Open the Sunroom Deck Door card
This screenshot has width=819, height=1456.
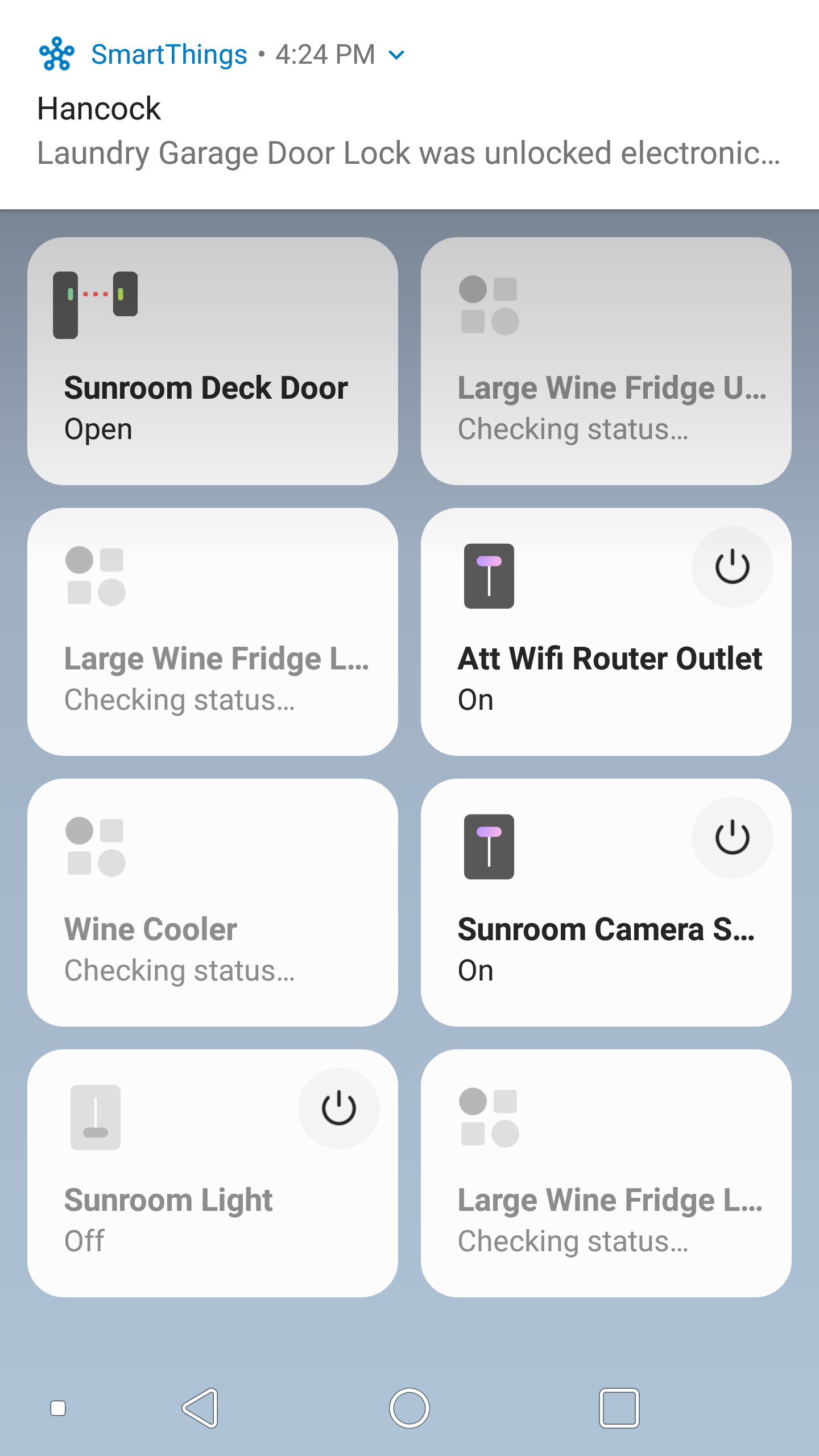click(x=213, y=361)
